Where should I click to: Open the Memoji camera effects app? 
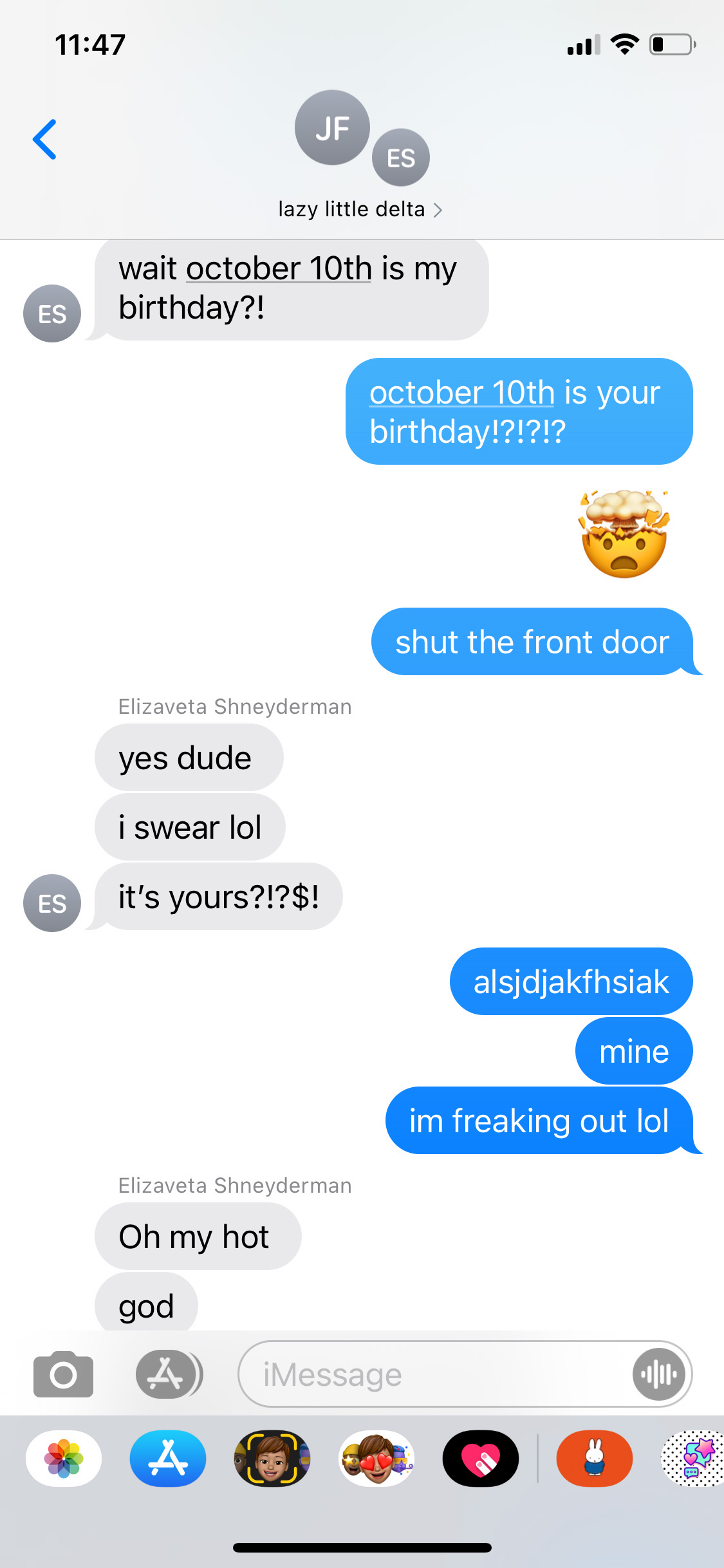(272, 1459)
